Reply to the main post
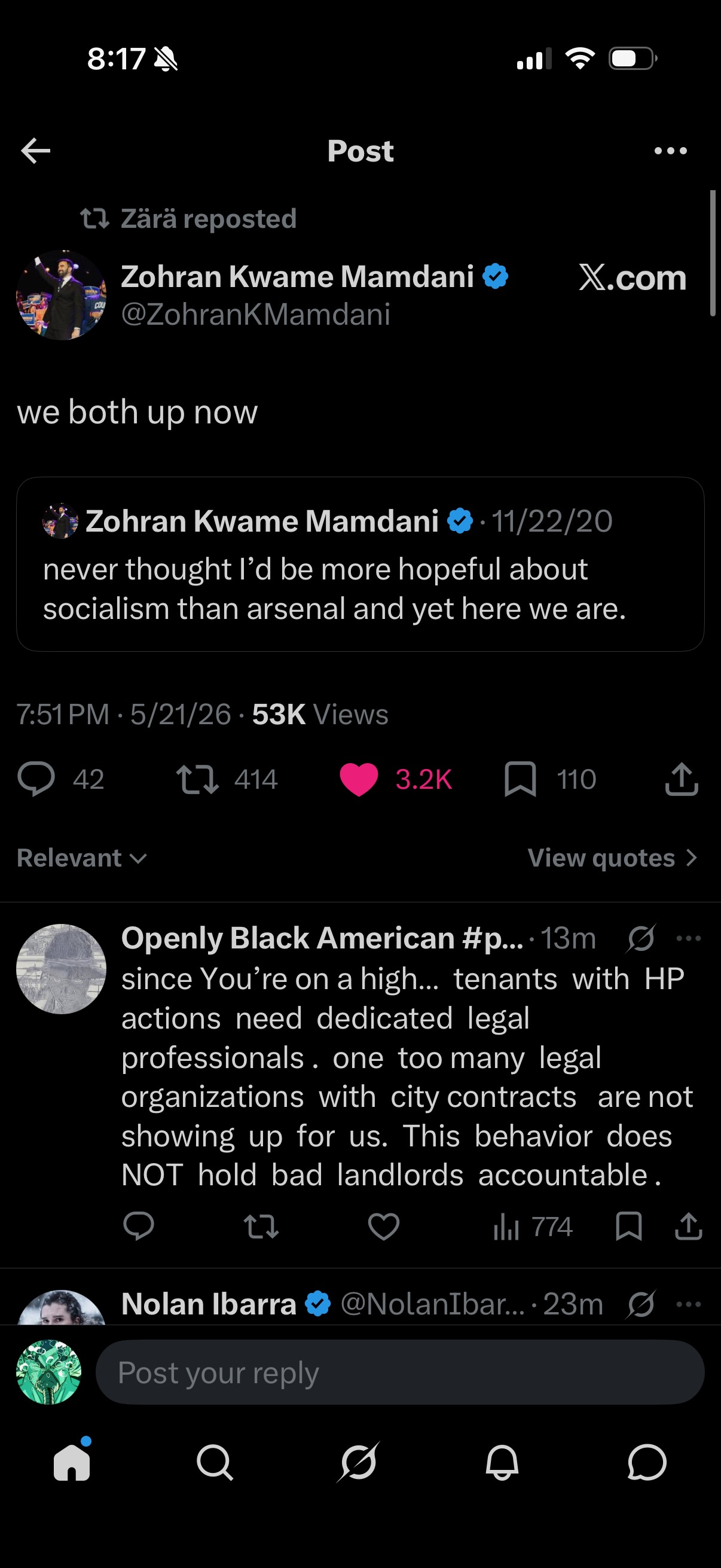 (36, 779)
